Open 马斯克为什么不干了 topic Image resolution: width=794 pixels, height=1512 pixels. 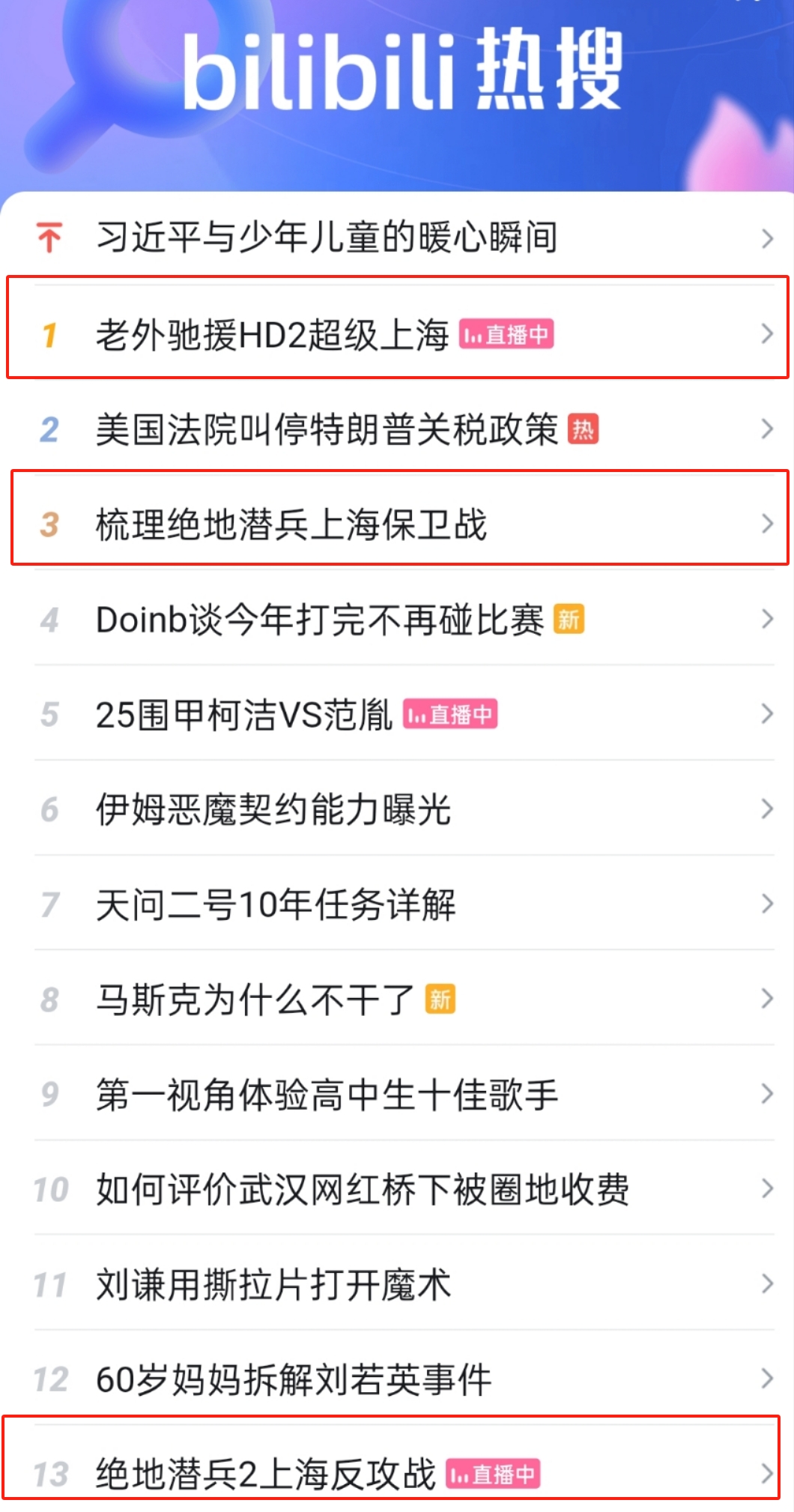click(x=397, y=999)
